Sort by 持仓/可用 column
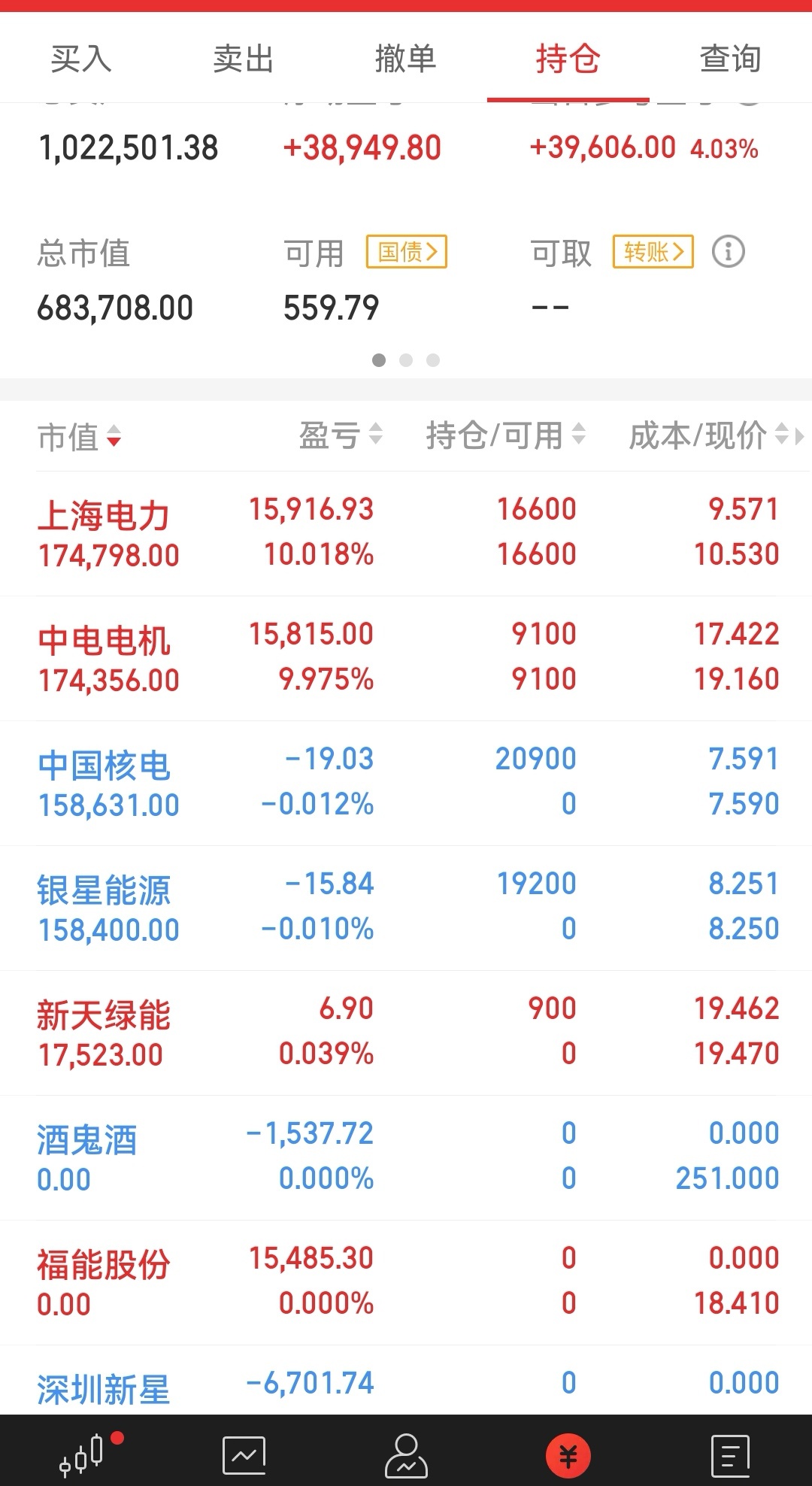 click(x=506, y=435)
